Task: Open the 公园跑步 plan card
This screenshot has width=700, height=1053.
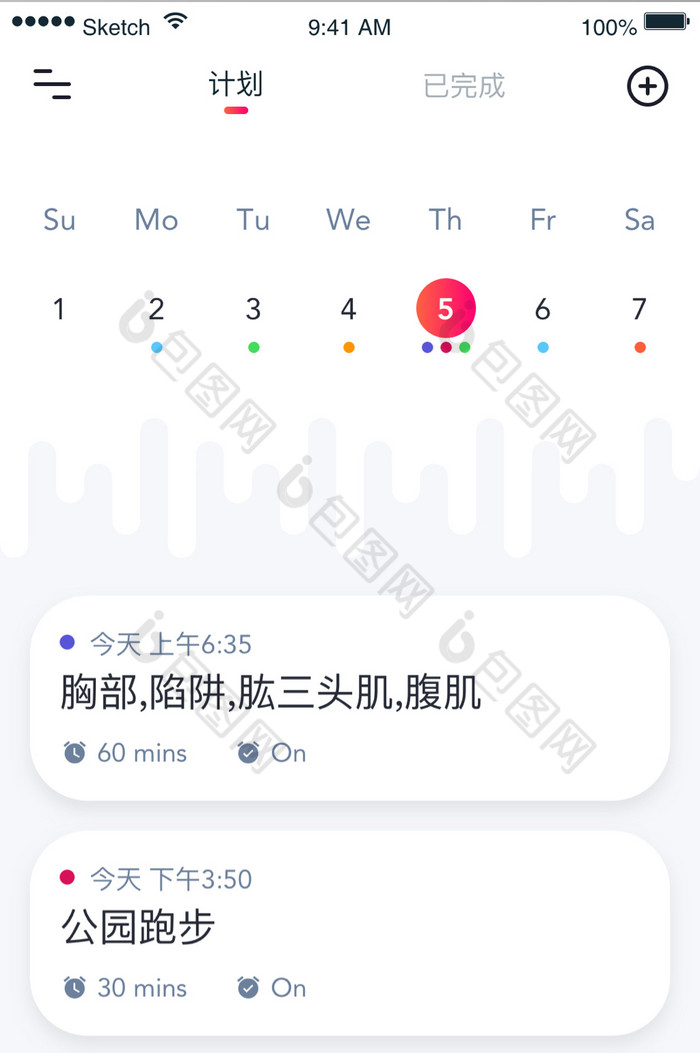Action: 350,932
